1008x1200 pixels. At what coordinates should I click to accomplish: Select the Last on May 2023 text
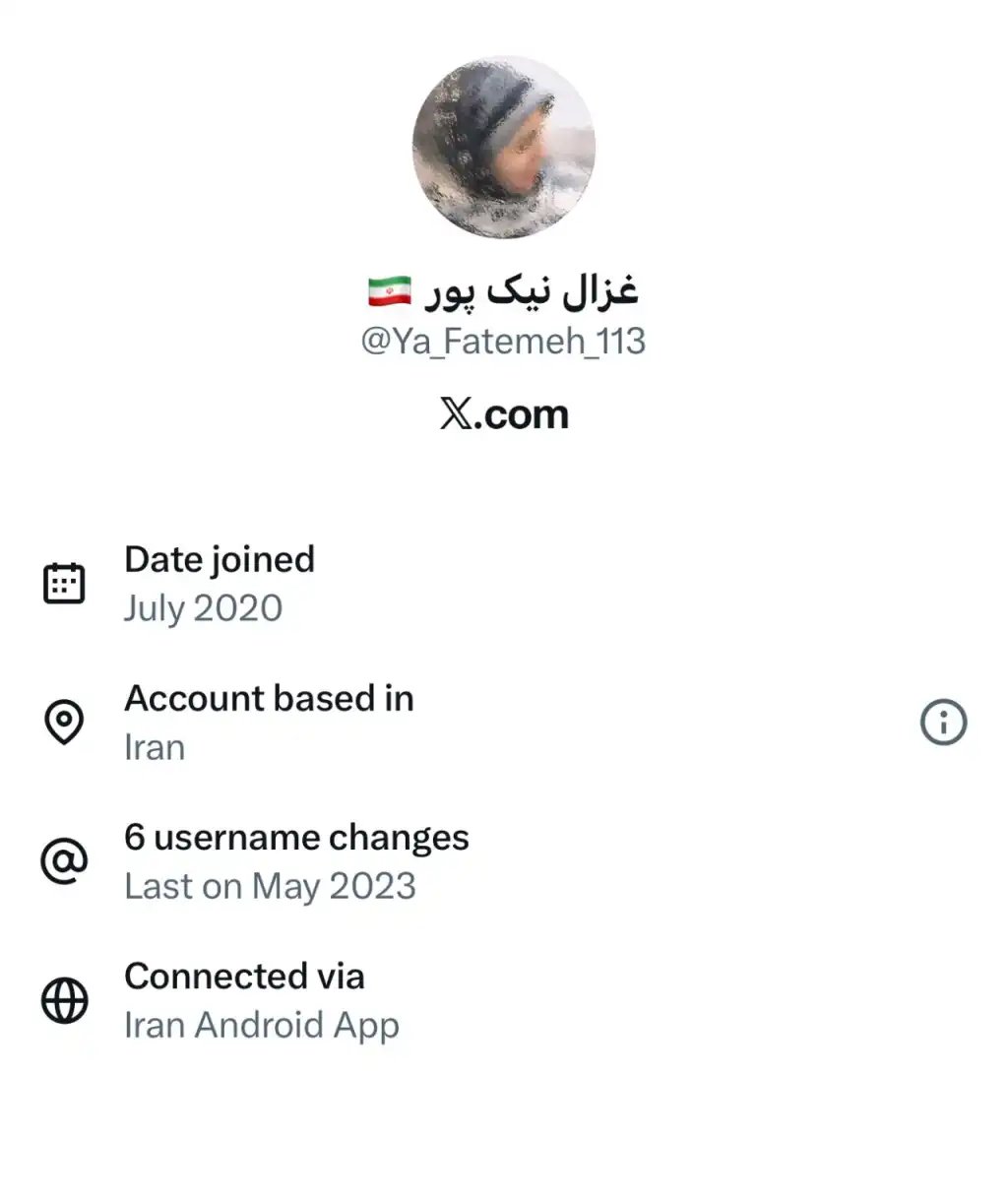point(270,886)
